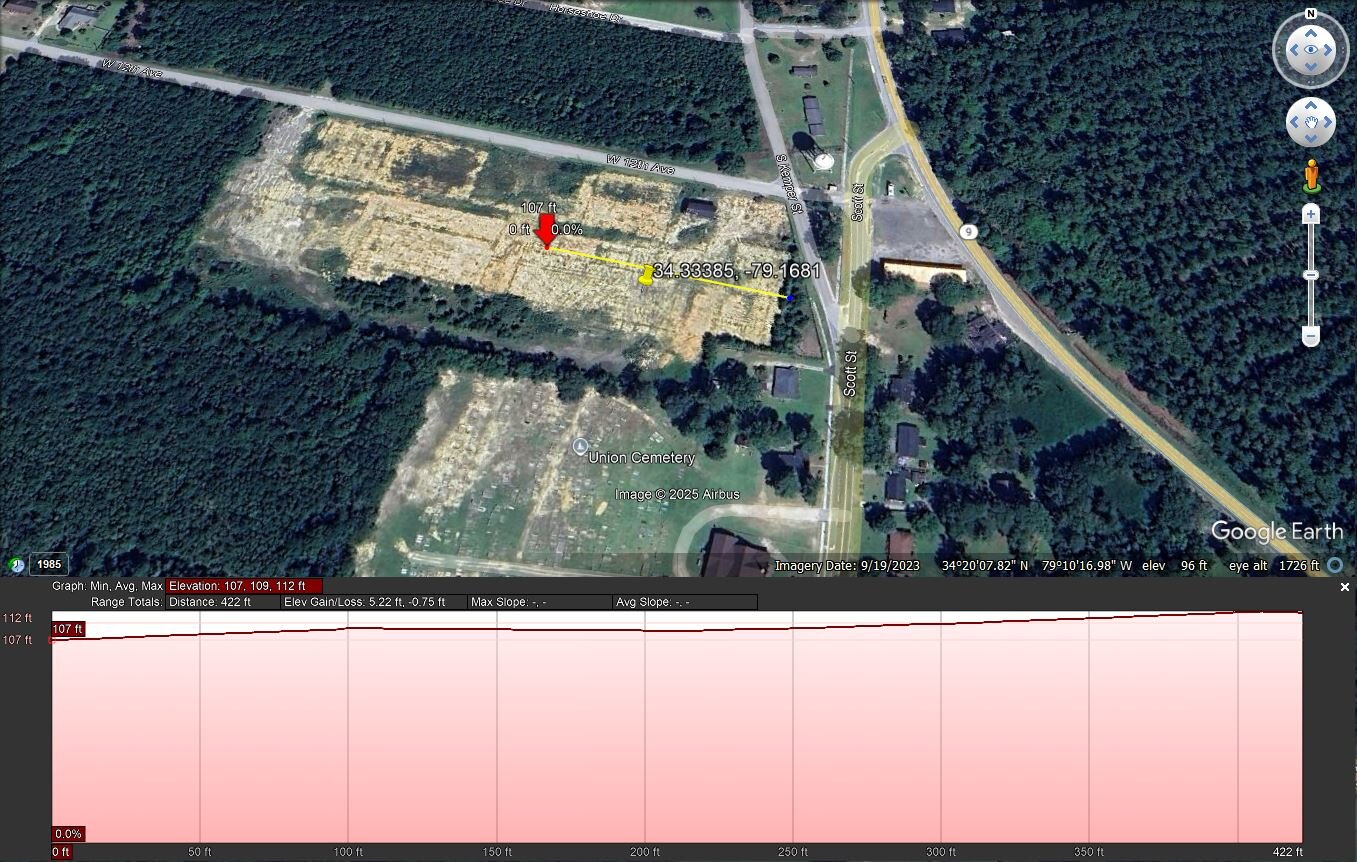Tap the look-around eye joystick
The height and width of the screenshot is (862, 1357).
(x=1310, y=49)
